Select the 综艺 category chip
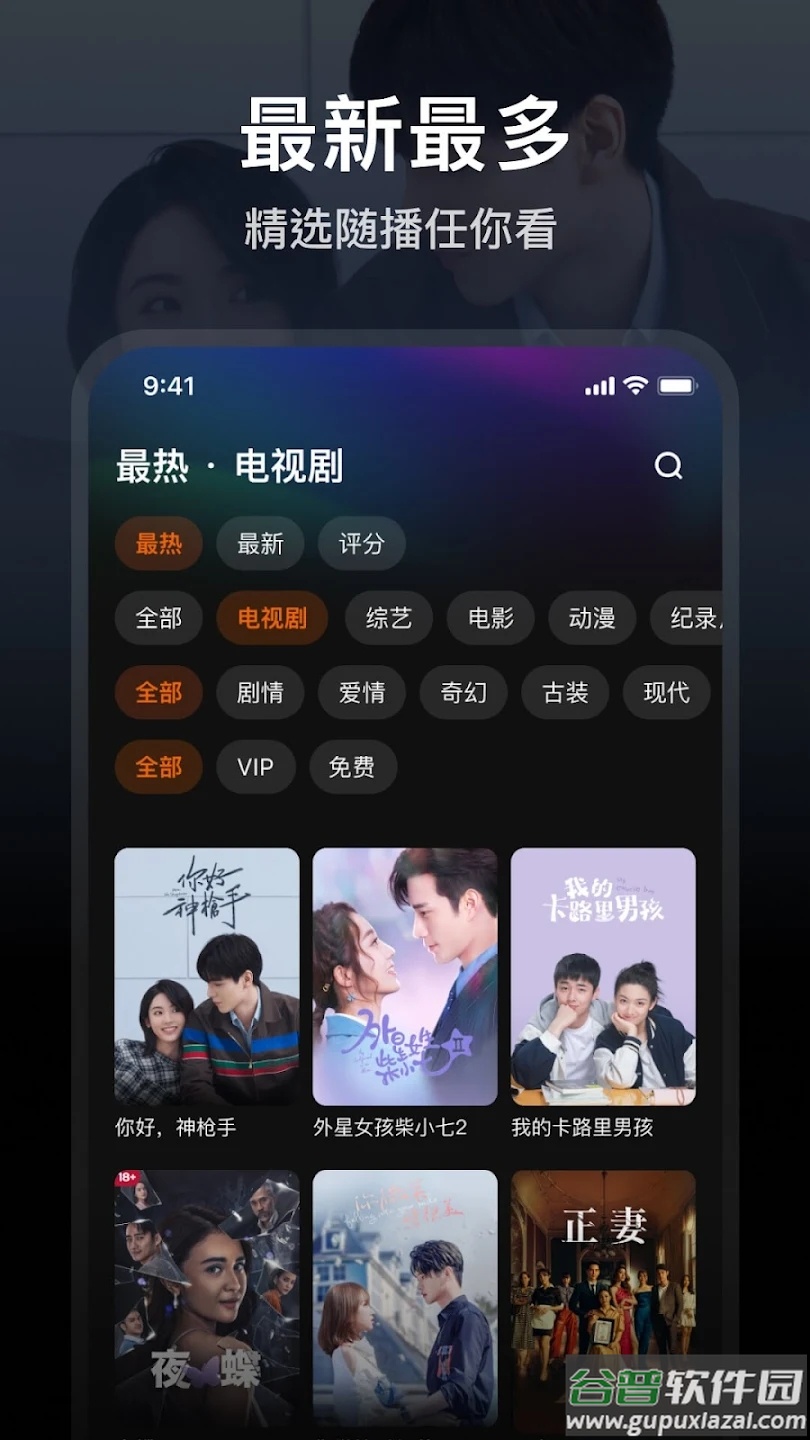The width and height of the screenshot is (810, 1440). 389,618
